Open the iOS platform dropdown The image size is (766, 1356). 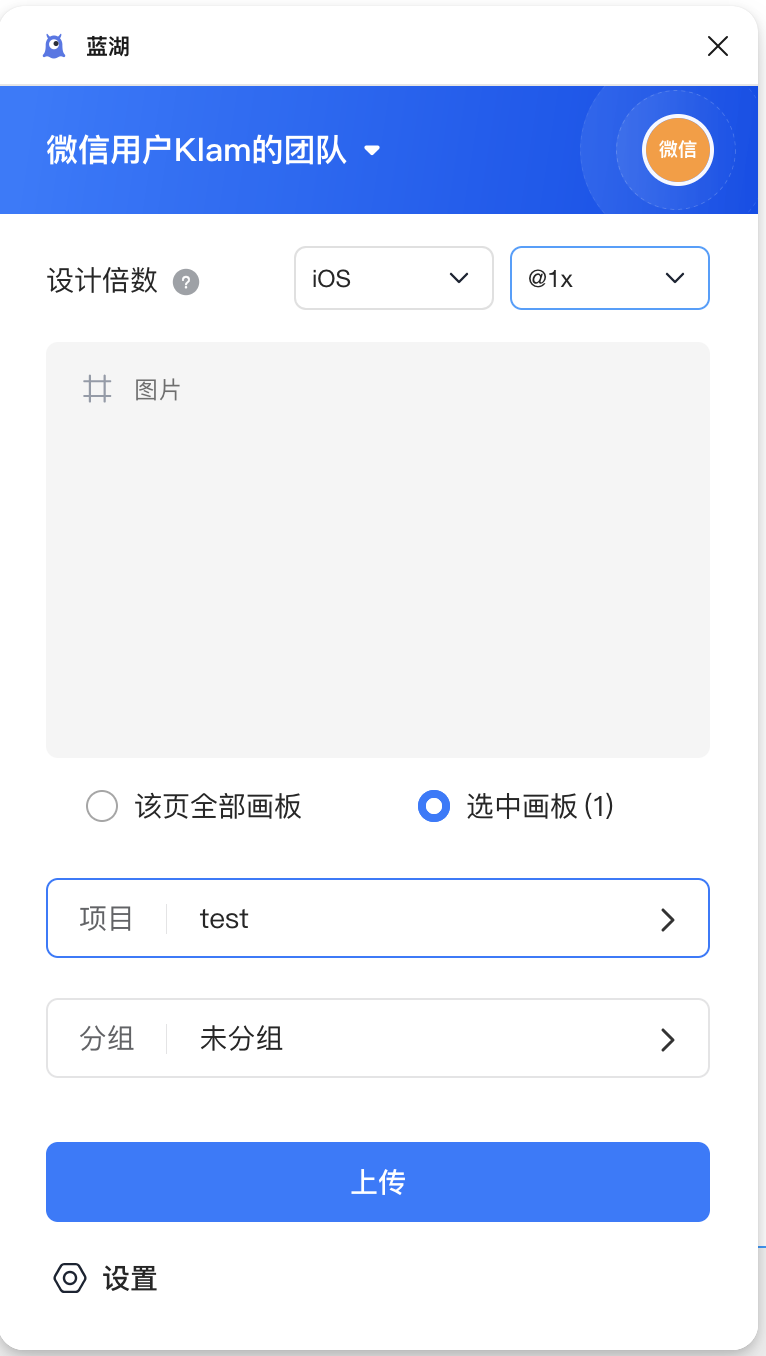pyautogui.click(x=394, y=278)
